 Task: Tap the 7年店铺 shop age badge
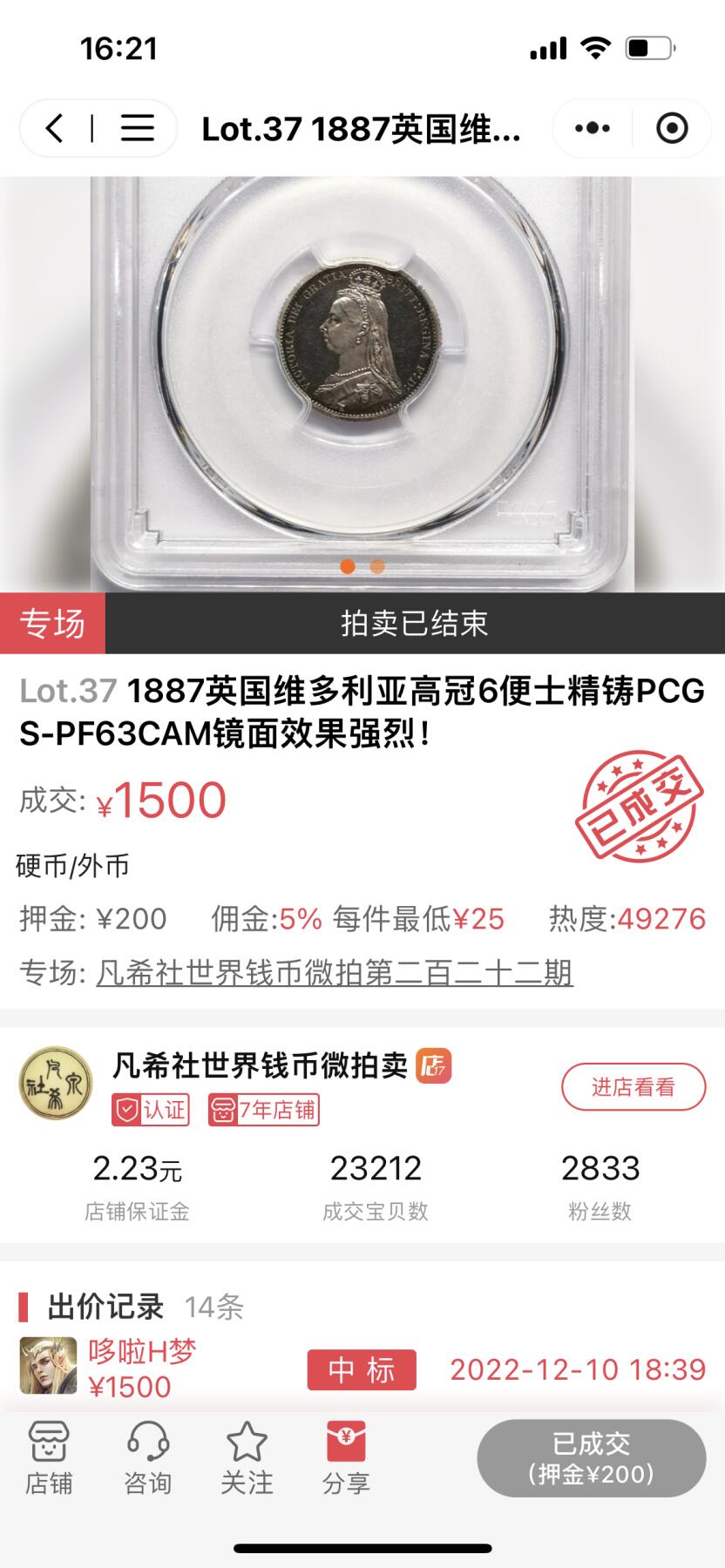coord(264,1110)
